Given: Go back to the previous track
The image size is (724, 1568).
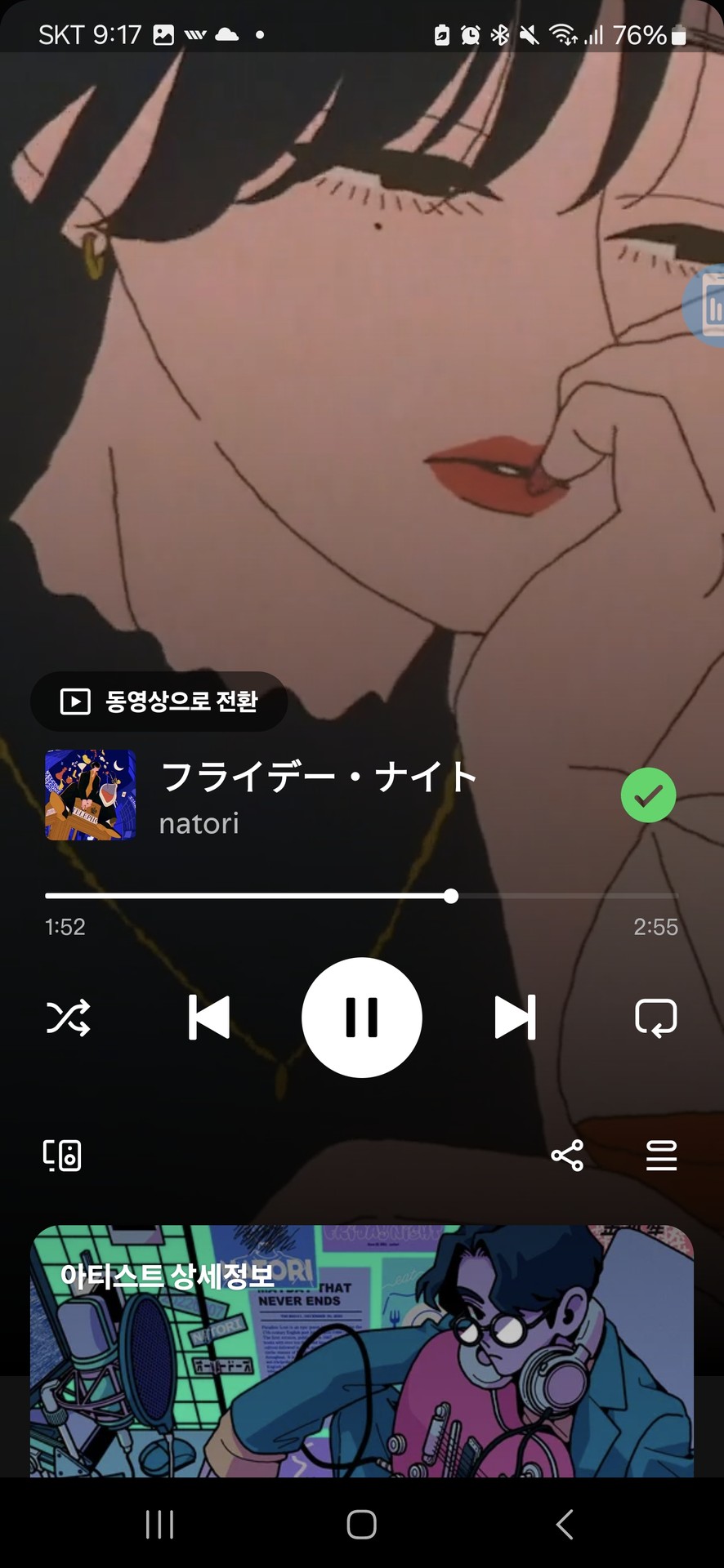Looking at the screenshot, I should pyautogui.click(x=209, y=1018).
